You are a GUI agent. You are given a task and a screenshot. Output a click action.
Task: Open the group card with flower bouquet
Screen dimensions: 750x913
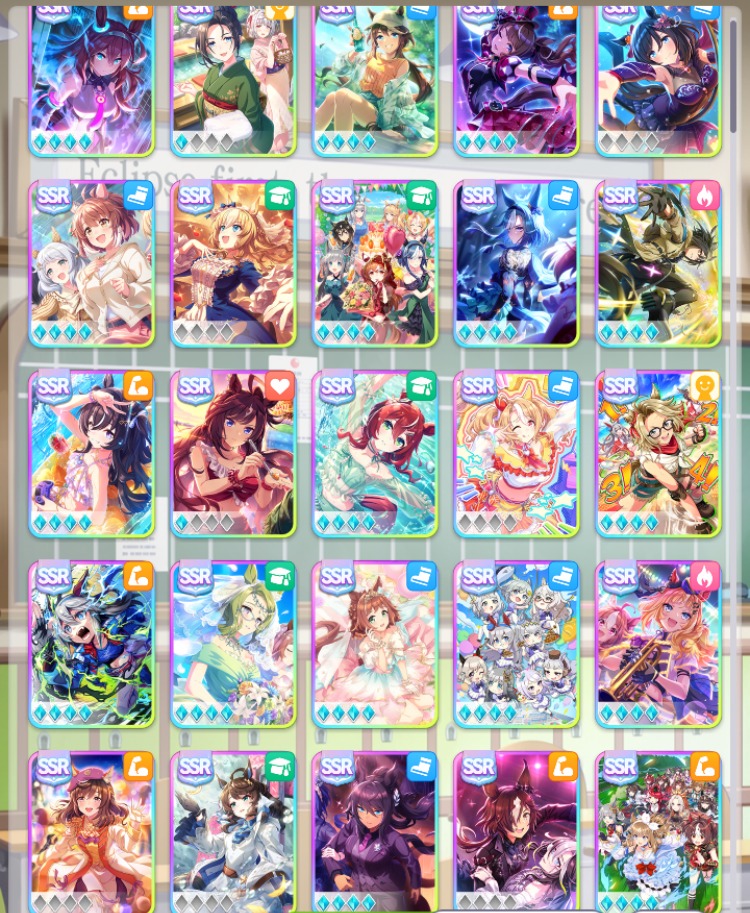coord(375,264)
